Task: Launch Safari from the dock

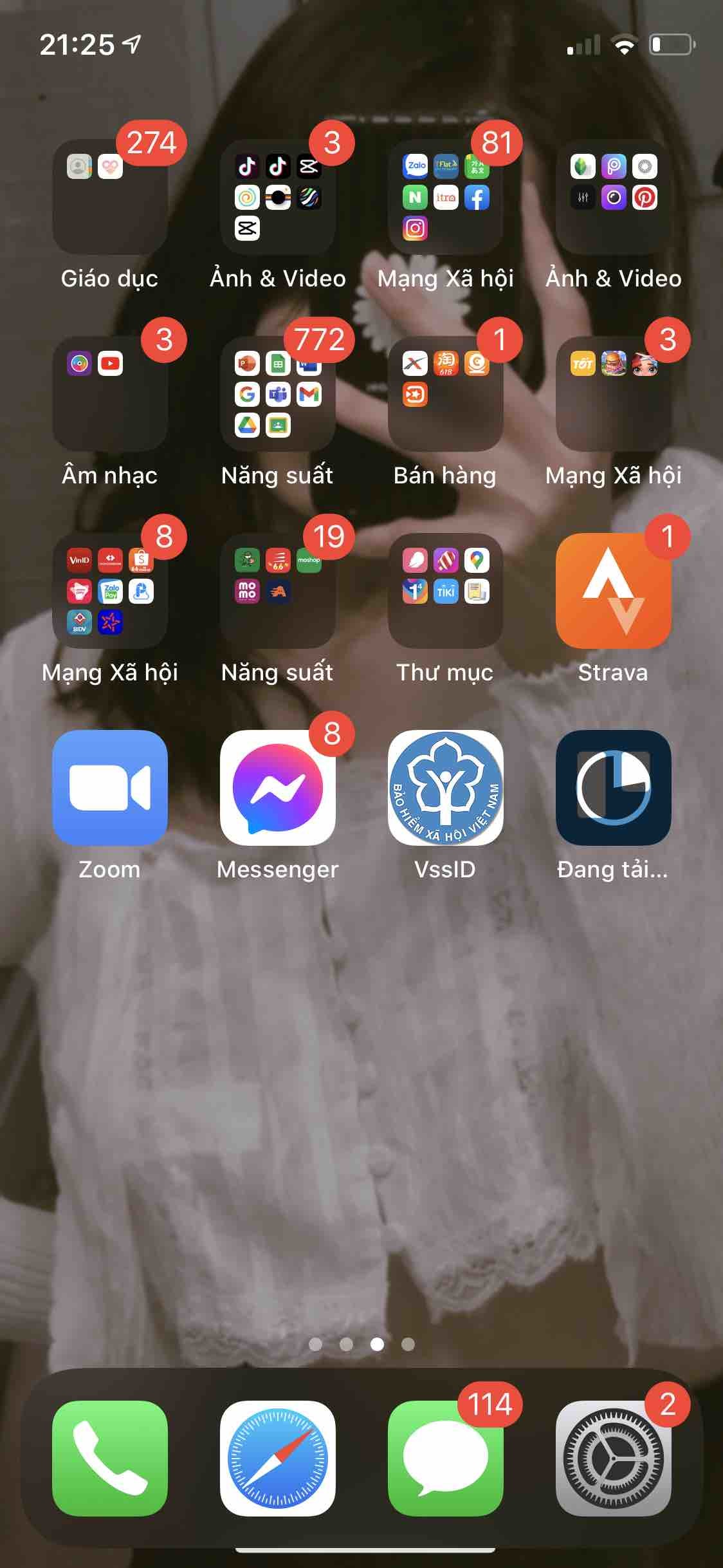Action: (x=277, y=1459)
